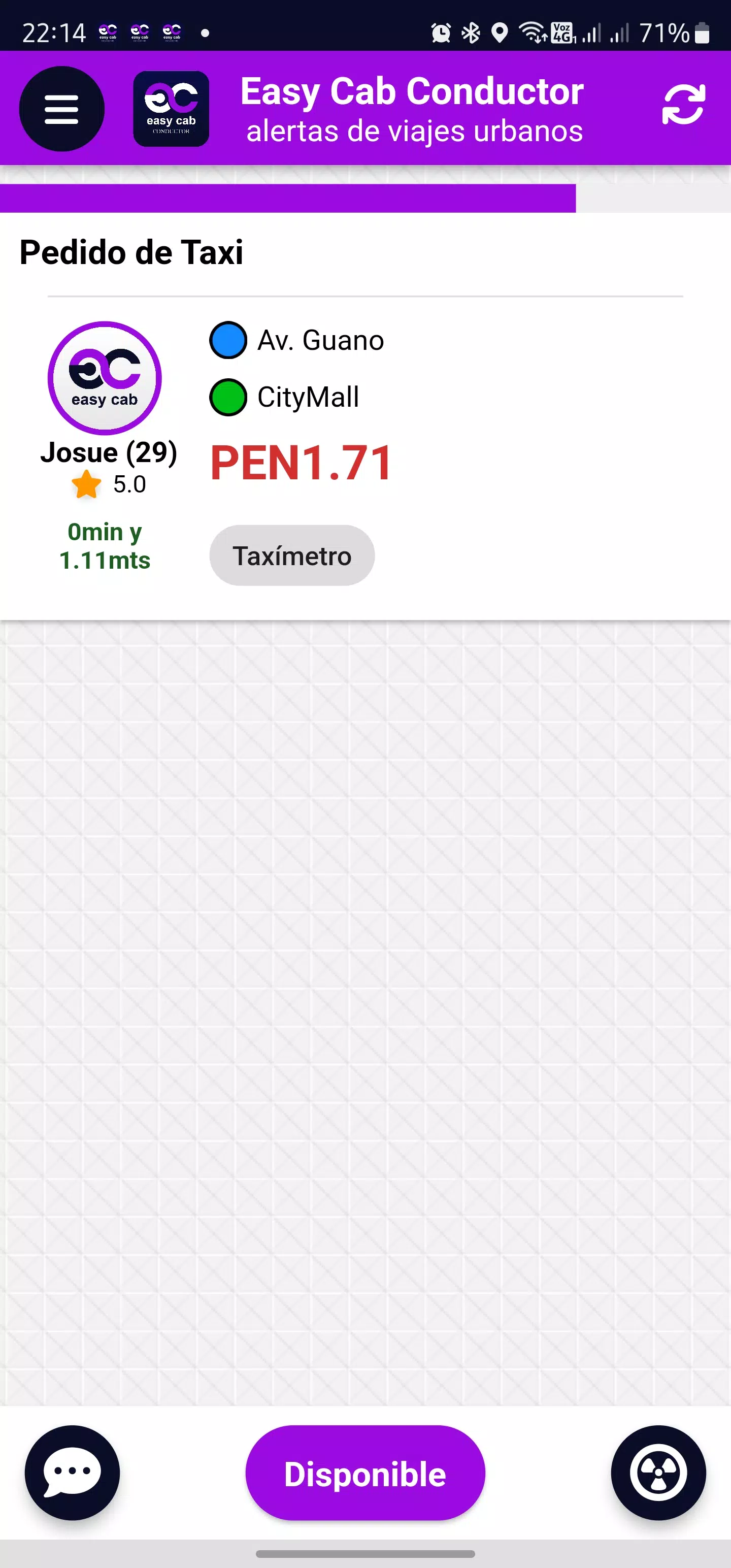Viewport: 731px width, 1568px height.
Task: Tap the radiation alert button
Action: point(658,1473)
